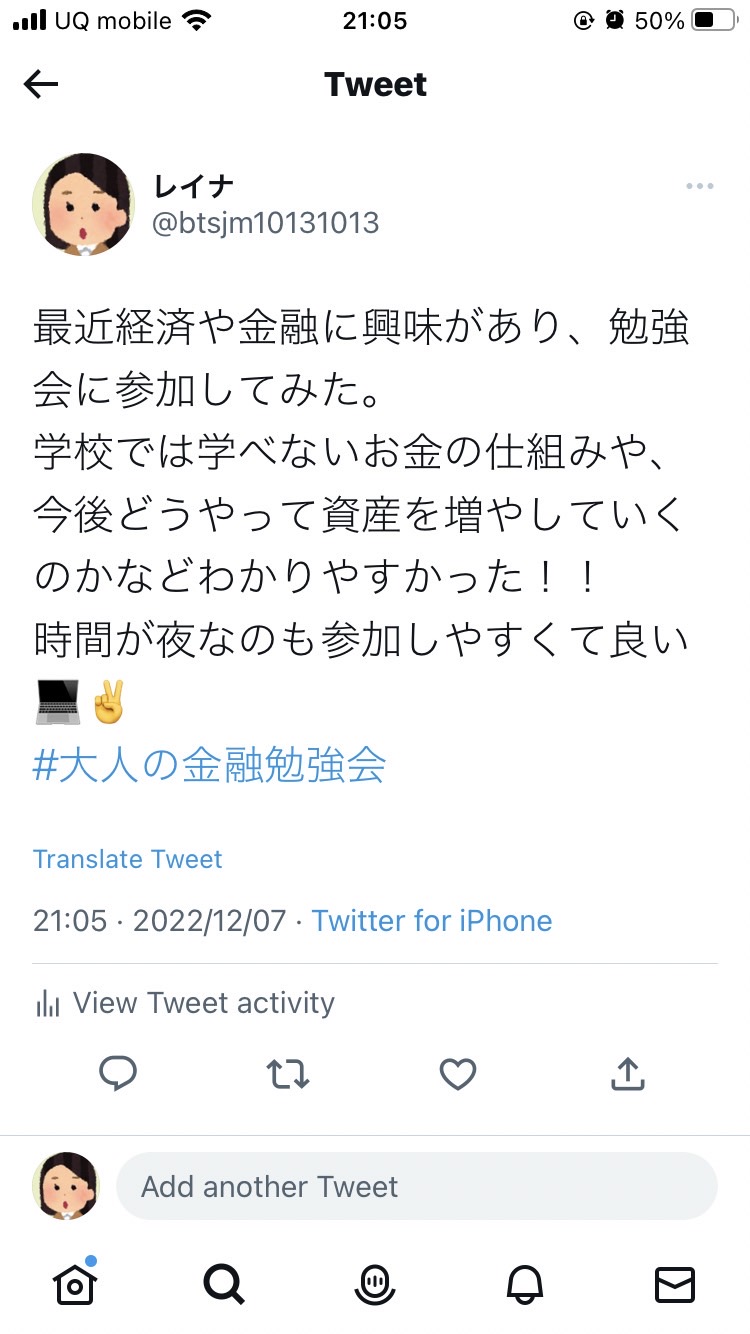Open the Twitter for iPhone link
750x1334 pixels.
click(431, 920)
